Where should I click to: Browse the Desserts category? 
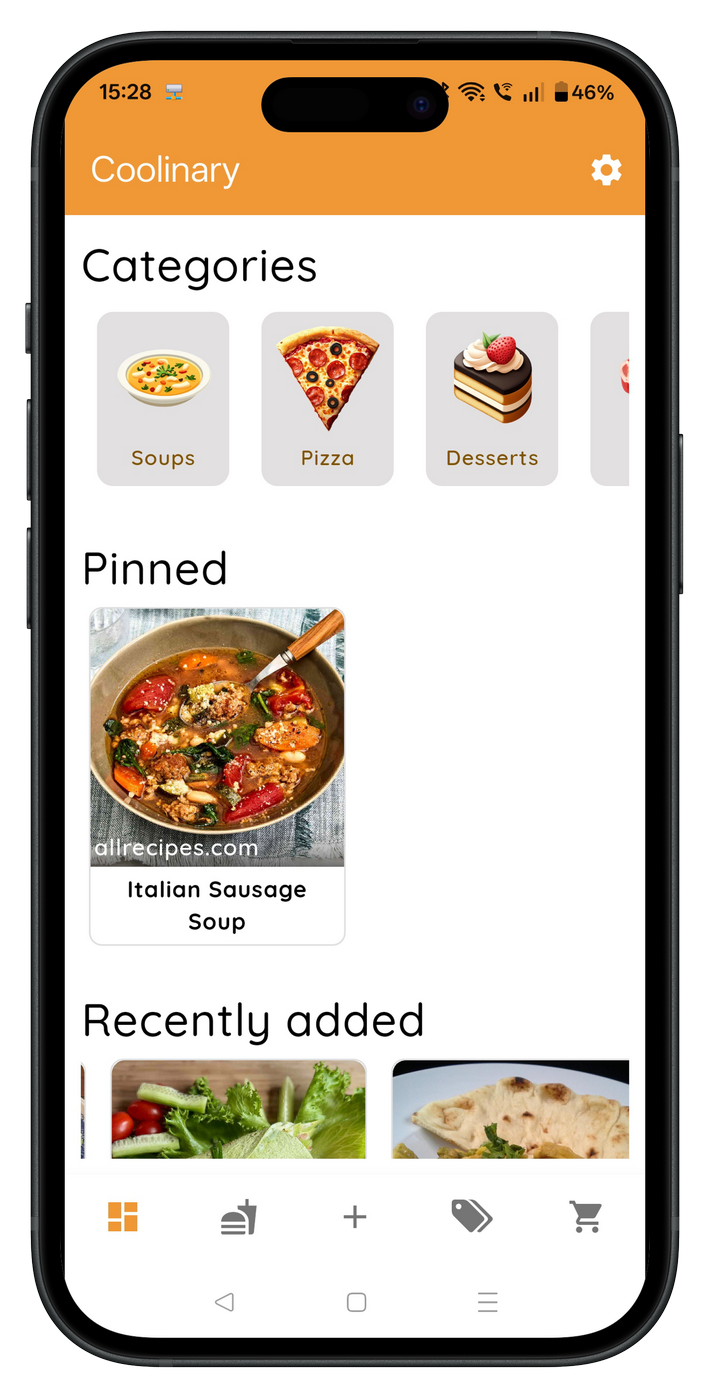492,399
